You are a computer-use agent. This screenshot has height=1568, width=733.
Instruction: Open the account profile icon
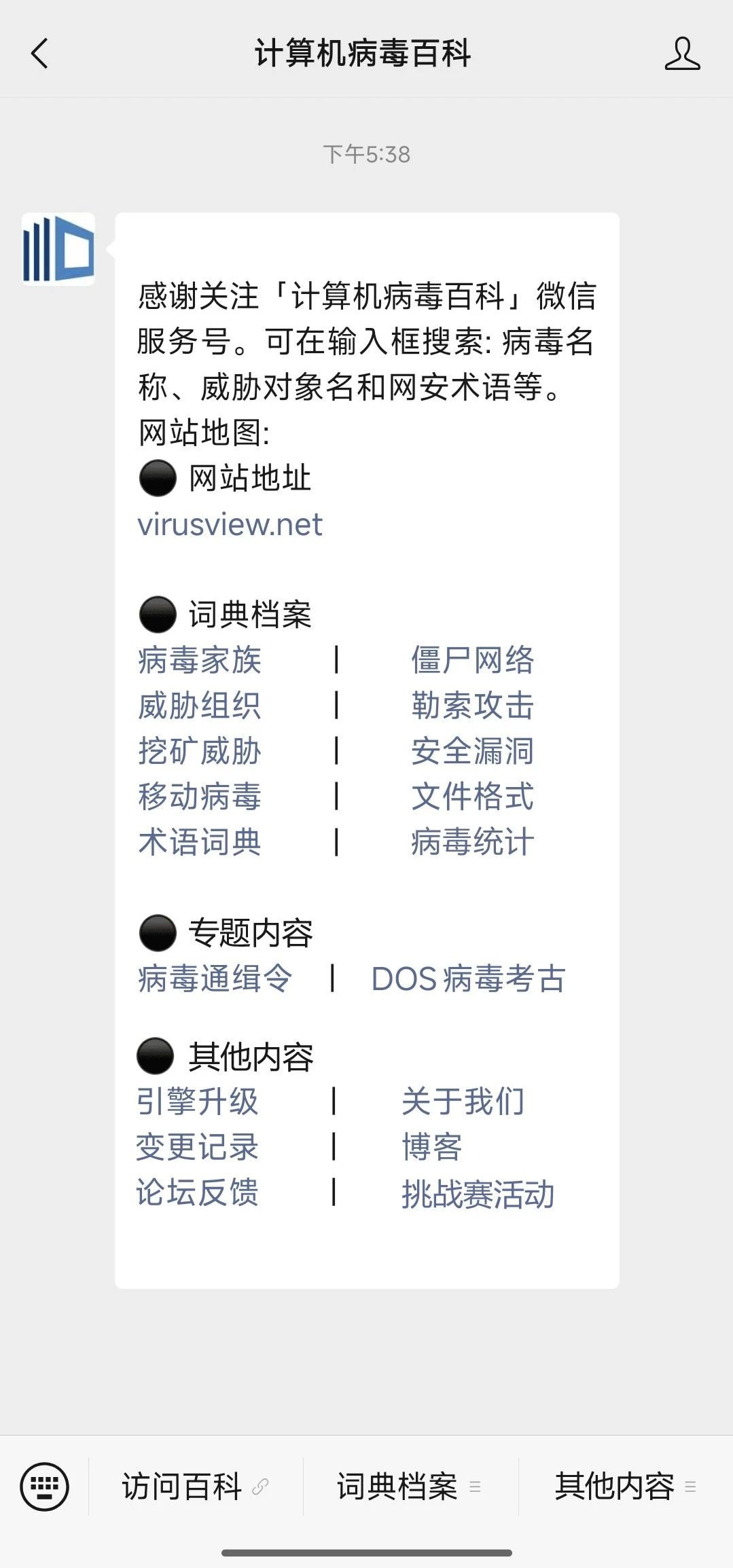(682, 54)
